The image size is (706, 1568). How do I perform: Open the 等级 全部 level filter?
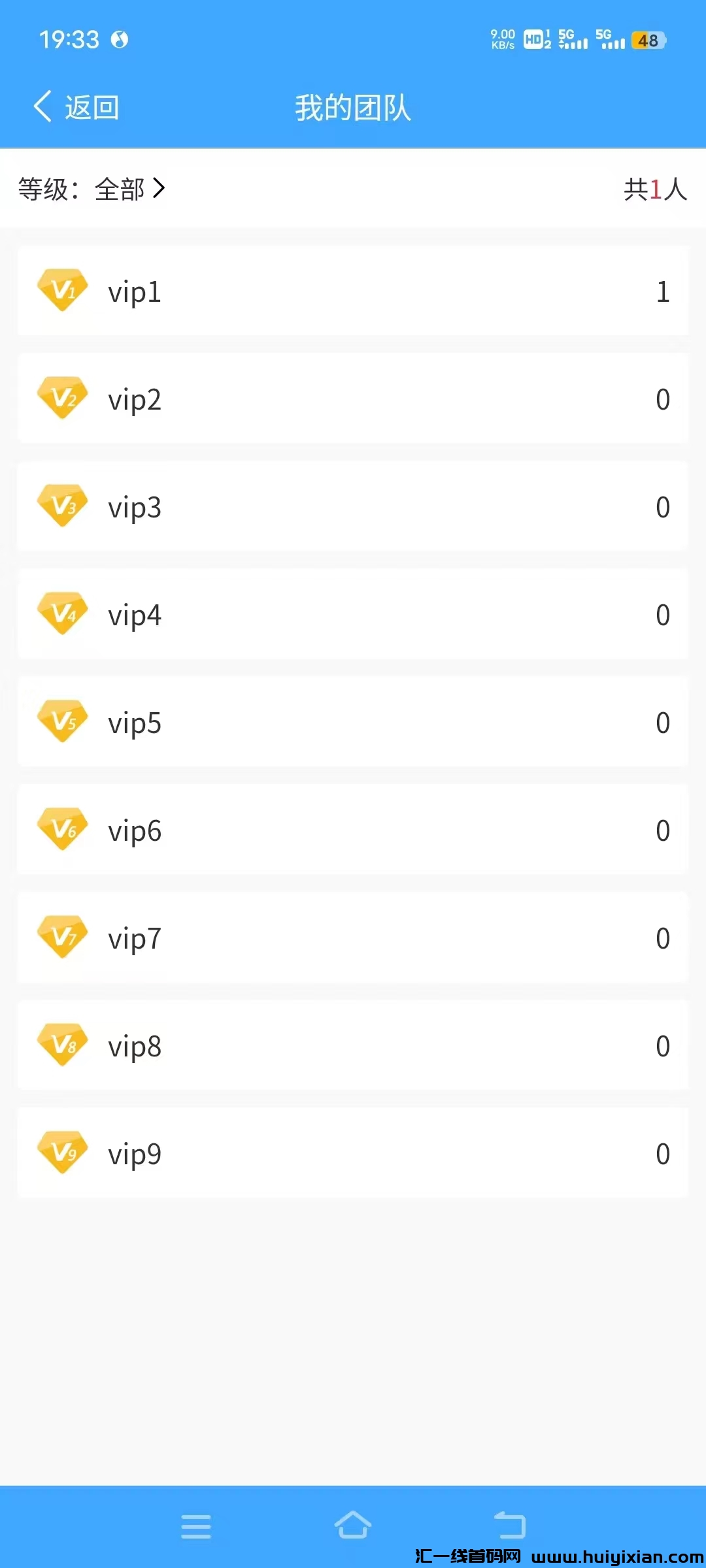coord(92,189)
